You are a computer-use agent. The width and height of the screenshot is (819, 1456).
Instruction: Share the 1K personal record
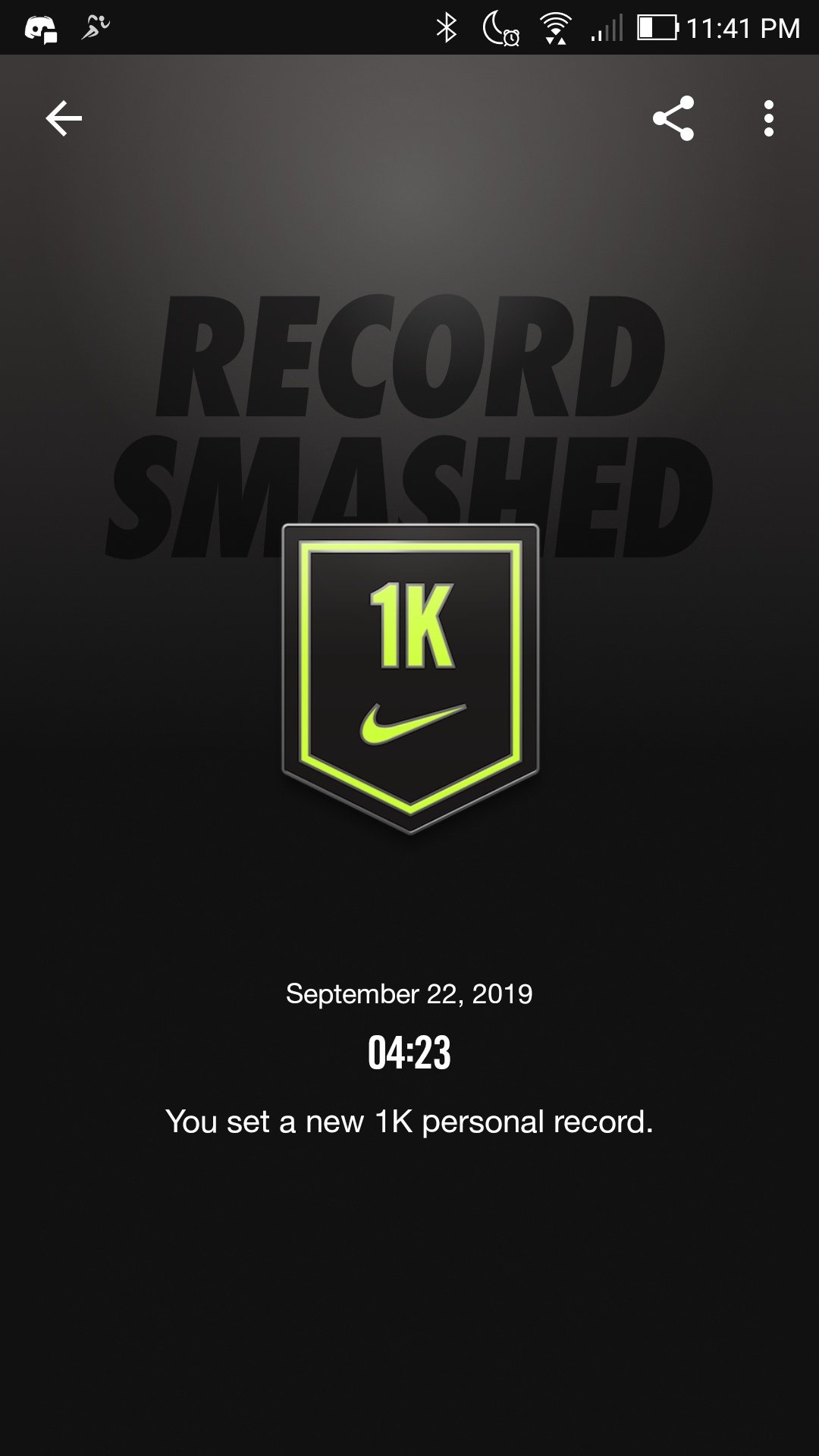tap(673, 118)
